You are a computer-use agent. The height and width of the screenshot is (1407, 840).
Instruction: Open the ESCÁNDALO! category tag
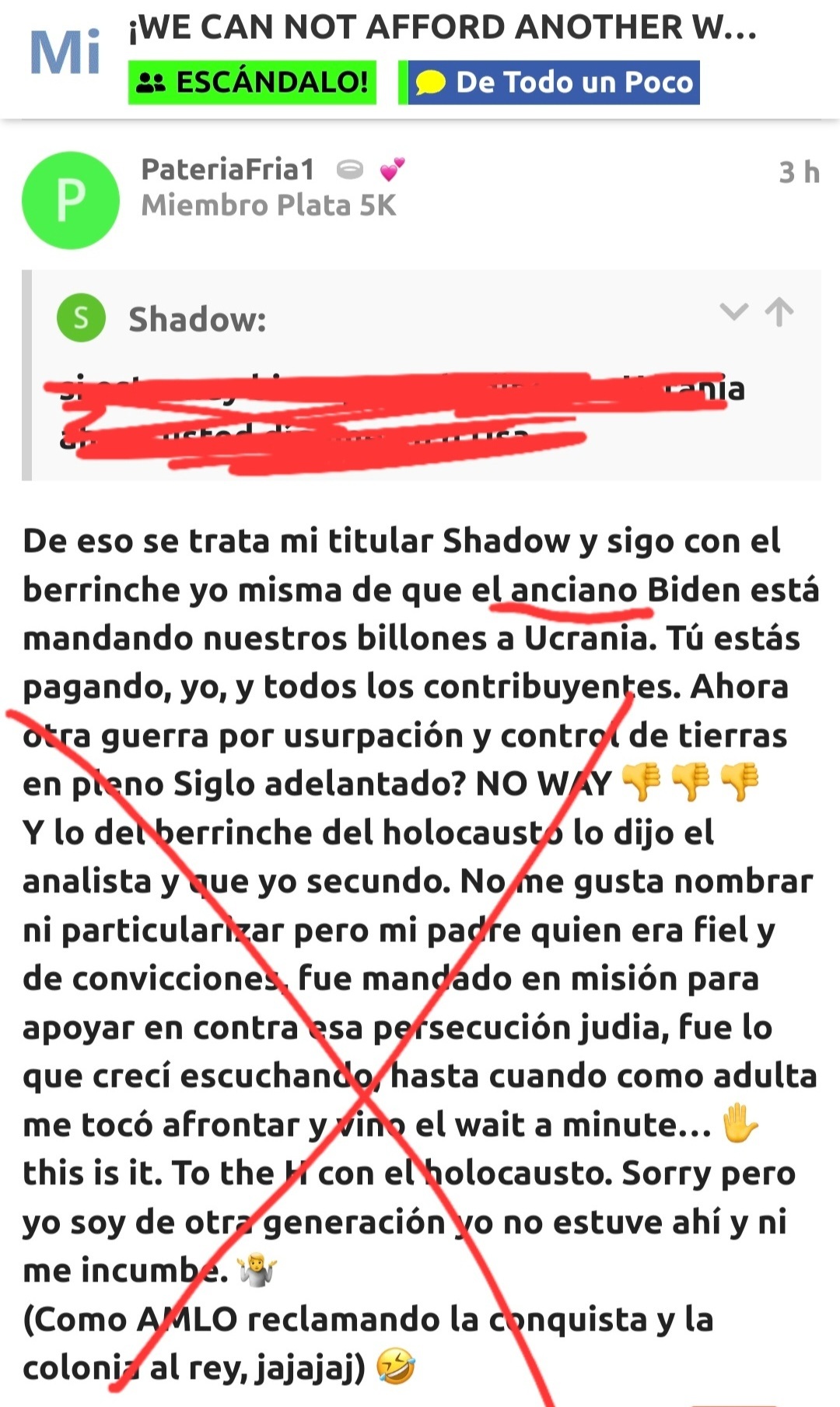[x=252, y=82]
